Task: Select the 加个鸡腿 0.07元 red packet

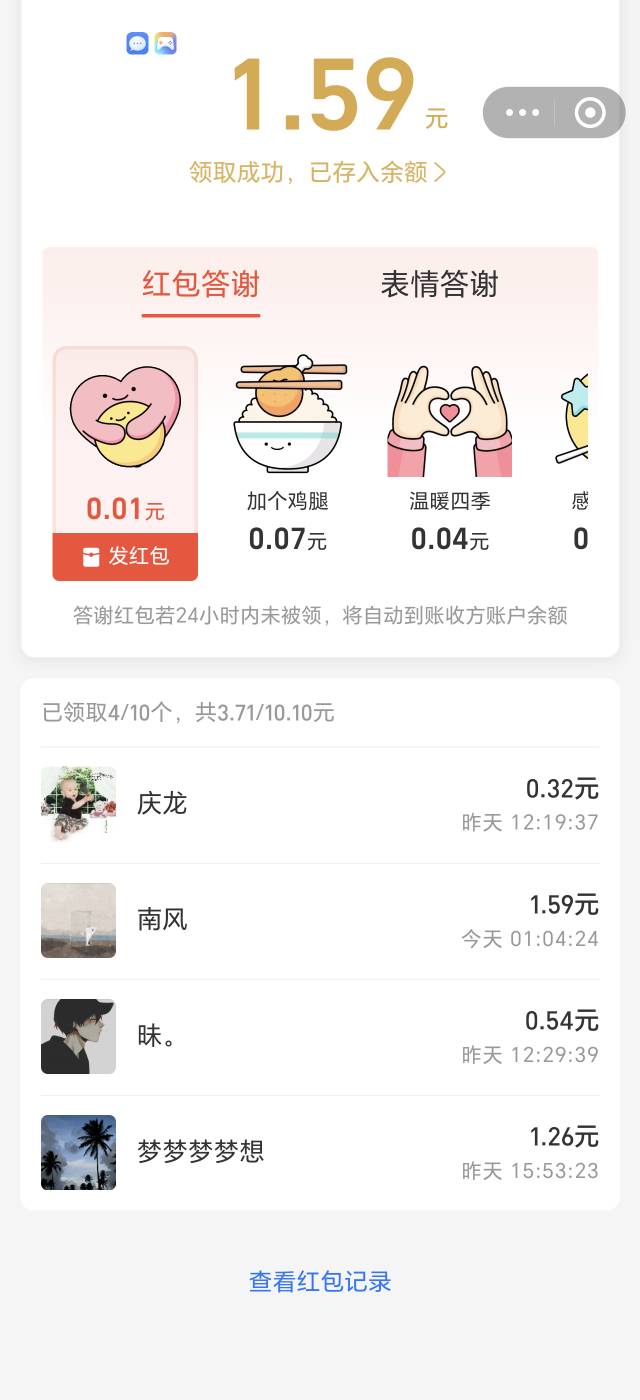Action: click(288, 456)
